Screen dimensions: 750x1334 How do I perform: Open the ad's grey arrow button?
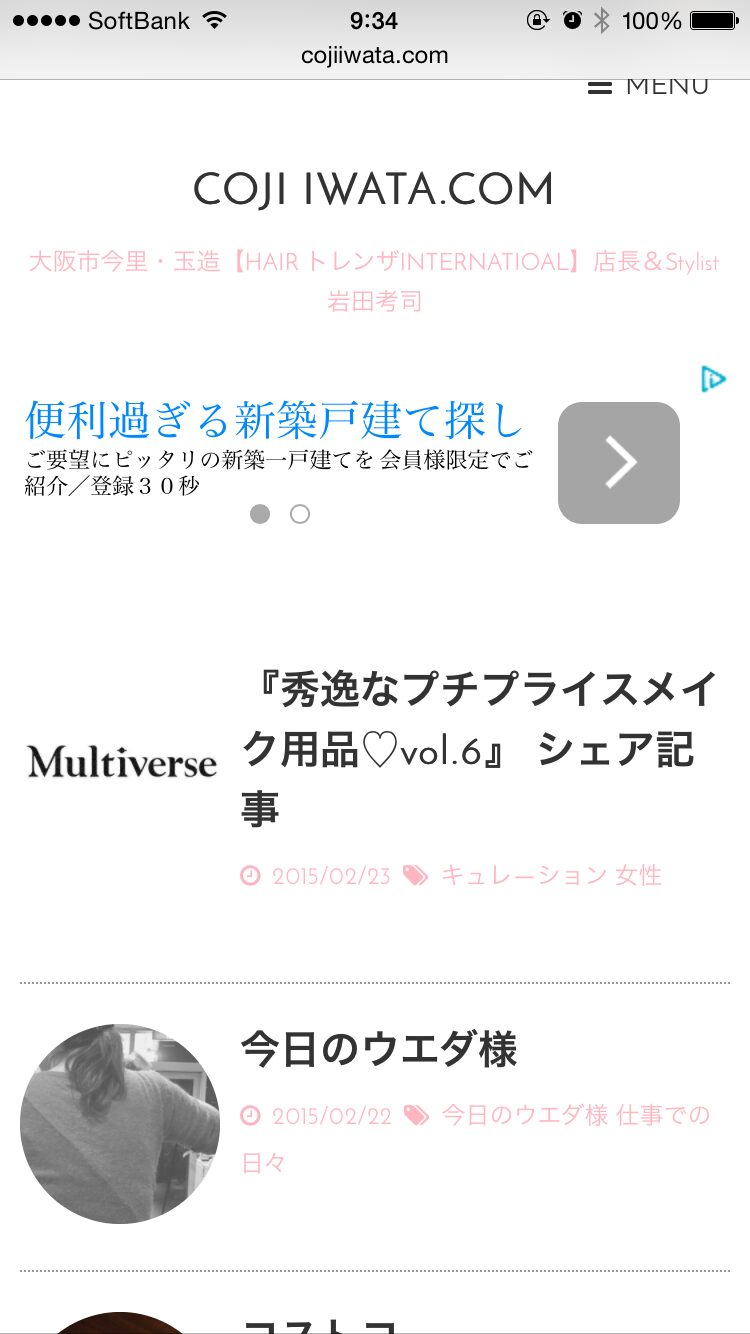coord(619,463)
